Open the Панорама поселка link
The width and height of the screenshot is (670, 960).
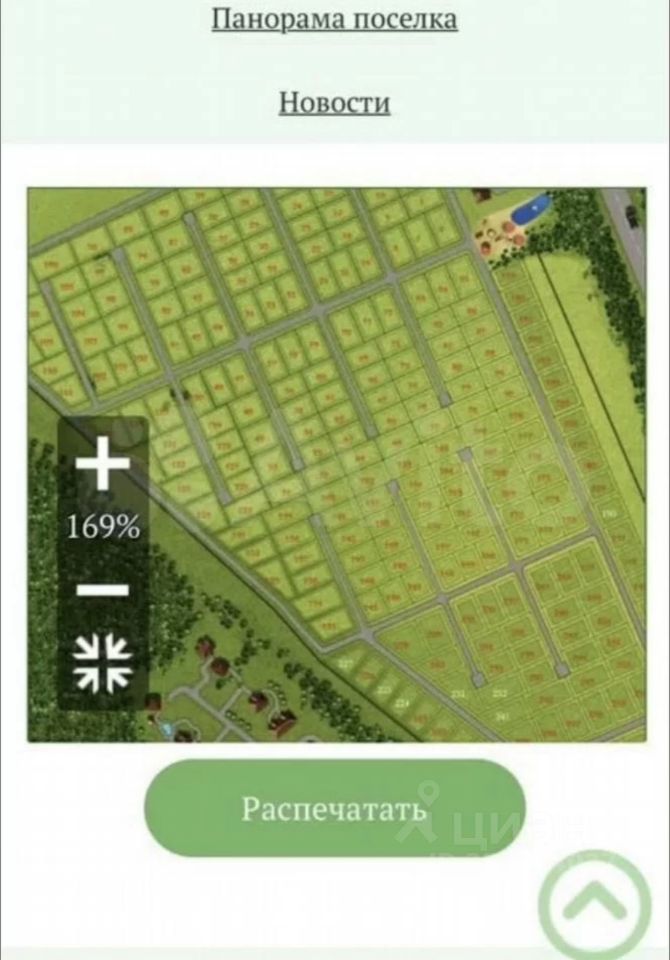tap(334, 19)
